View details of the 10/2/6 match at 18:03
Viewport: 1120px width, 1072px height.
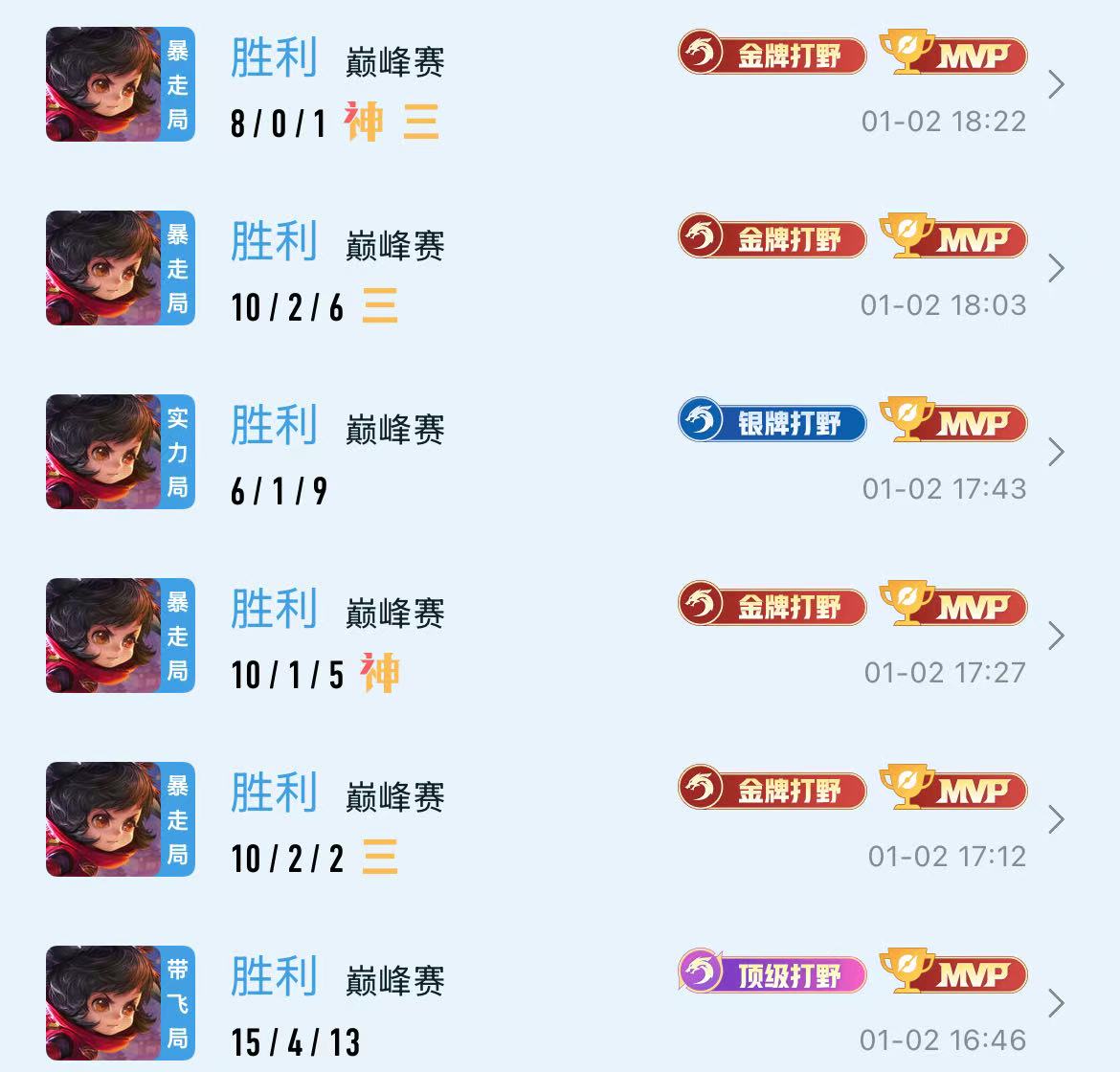pos(1056,269)
